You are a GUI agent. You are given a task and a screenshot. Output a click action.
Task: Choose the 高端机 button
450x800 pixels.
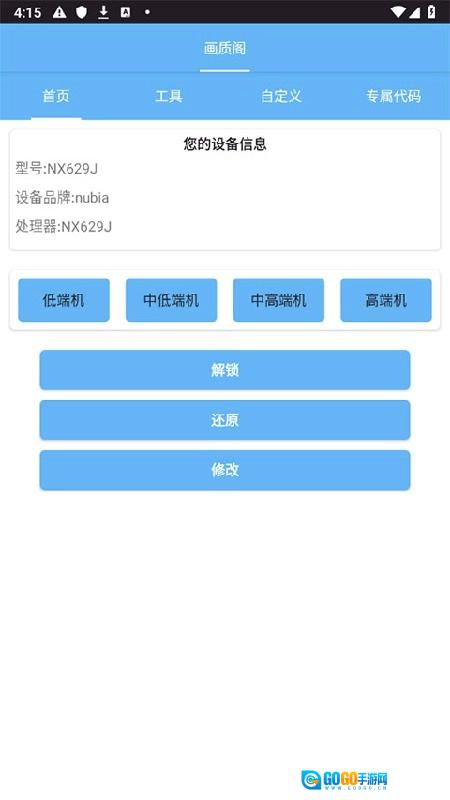pos(386,300)
